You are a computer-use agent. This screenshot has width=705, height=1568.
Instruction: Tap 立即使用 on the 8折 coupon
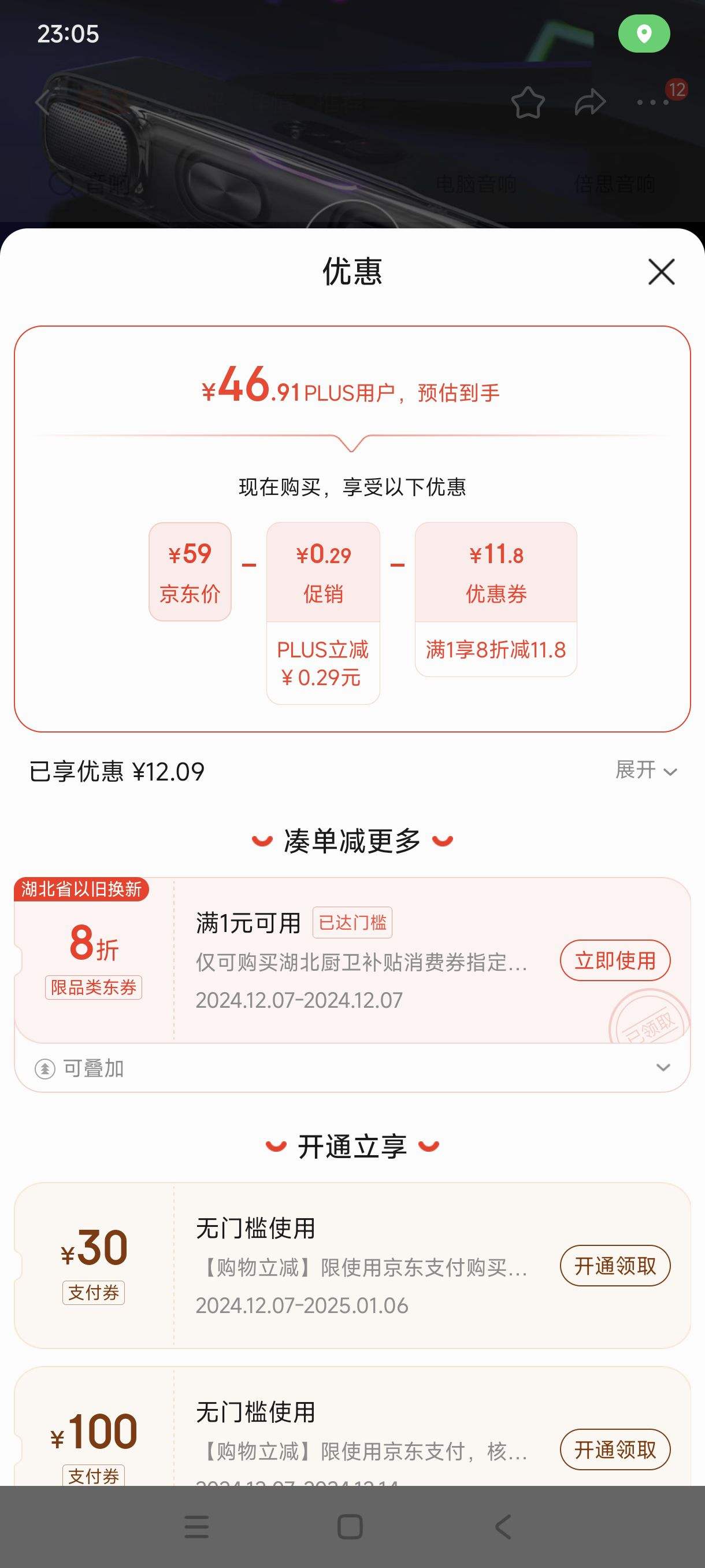(614, 960)
